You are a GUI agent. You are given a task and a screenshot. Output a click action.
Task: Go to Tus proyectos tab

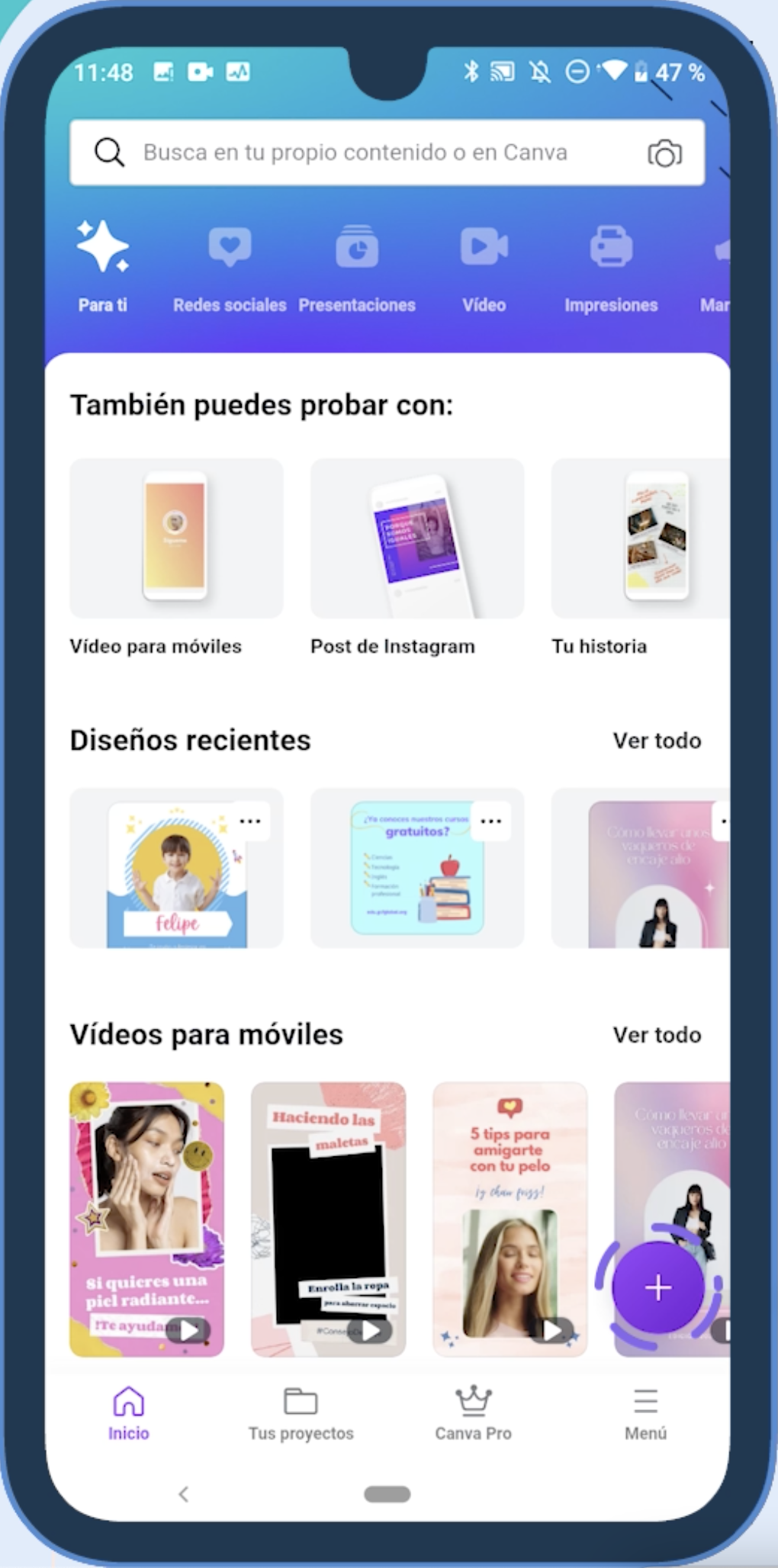(301, 1415)
